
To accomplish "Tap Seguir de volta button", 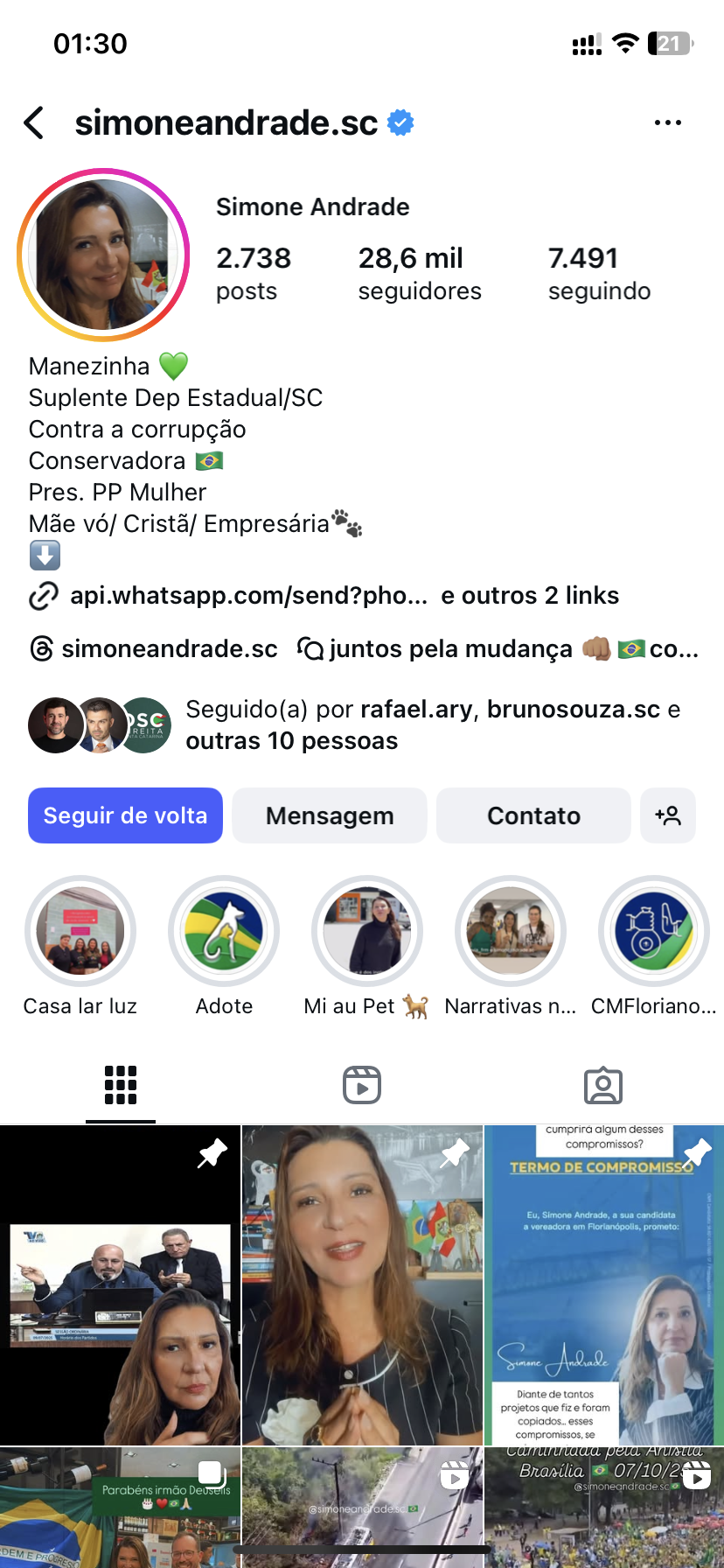I will coord(125,815).
